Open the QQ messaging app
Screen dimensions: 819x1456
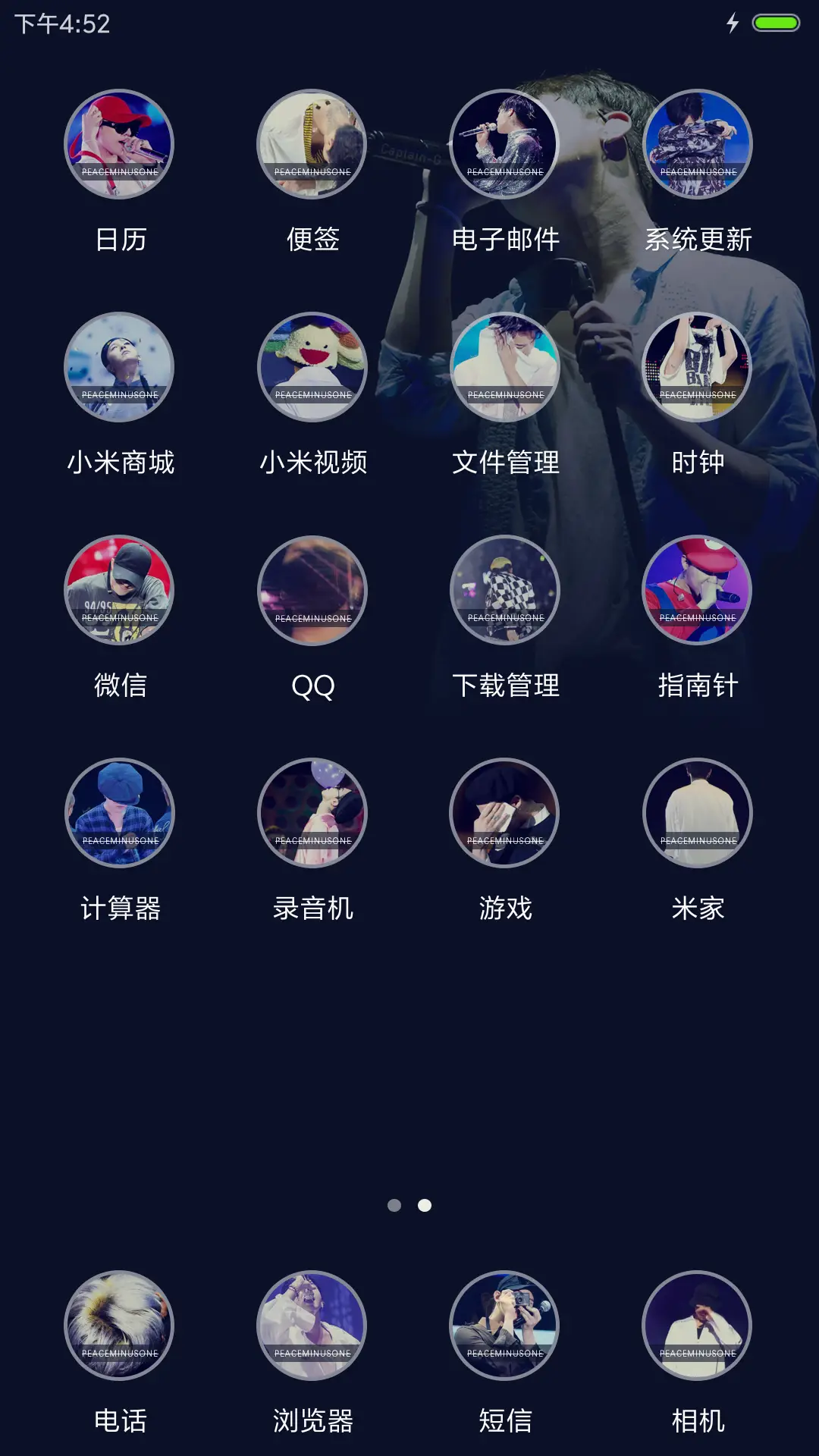[x=313, y=591]
